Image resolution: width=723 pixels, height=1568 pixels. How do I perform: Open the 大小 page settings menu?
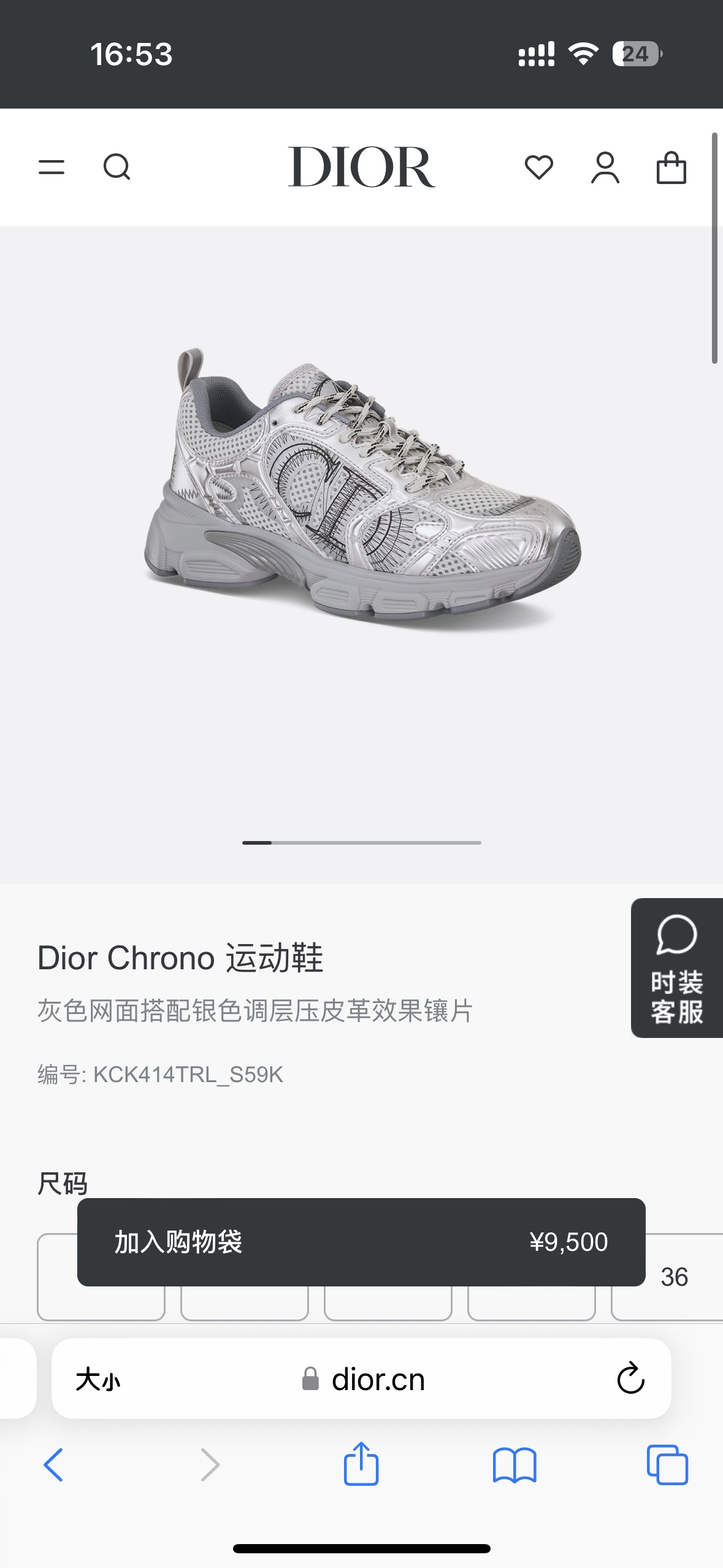[x=98, y=1380]
